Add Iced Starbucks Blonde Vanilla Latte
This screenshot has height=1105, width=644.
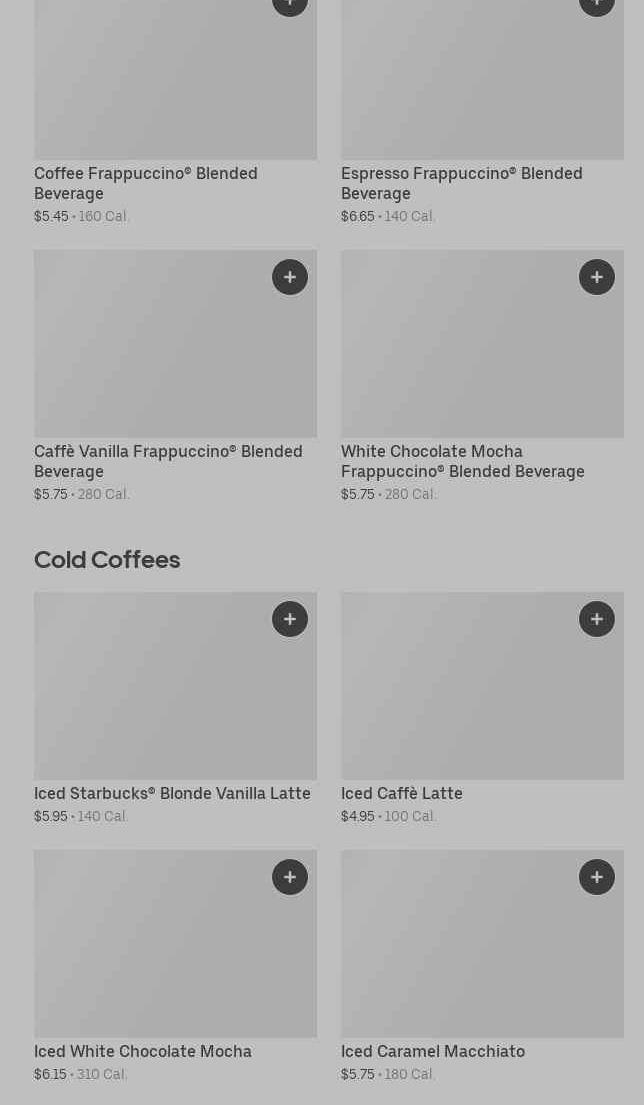click(290, 619)
